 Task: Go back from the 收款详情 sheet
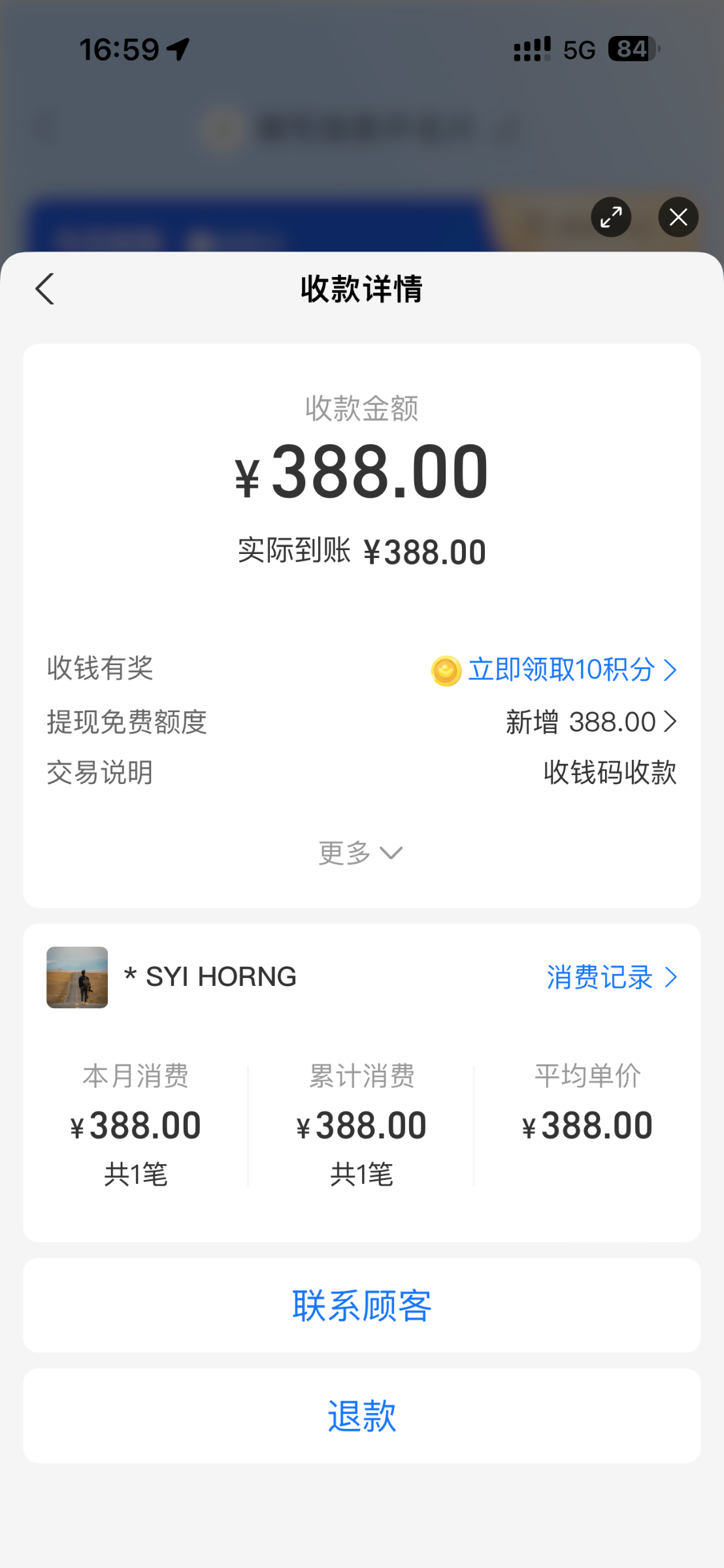(44, 289)
